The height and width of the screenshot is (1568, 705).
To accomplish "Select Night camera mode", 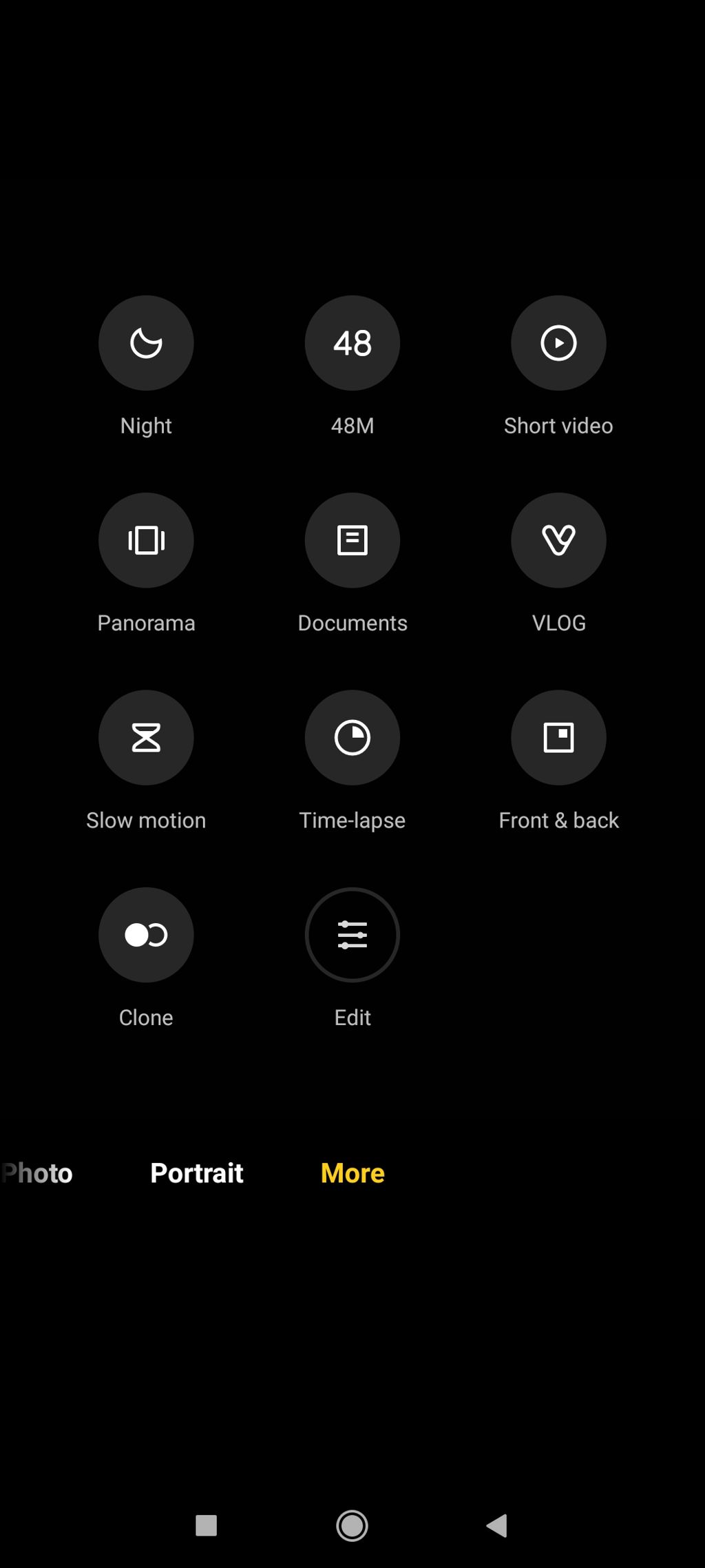I will click(x=146, y=343).
